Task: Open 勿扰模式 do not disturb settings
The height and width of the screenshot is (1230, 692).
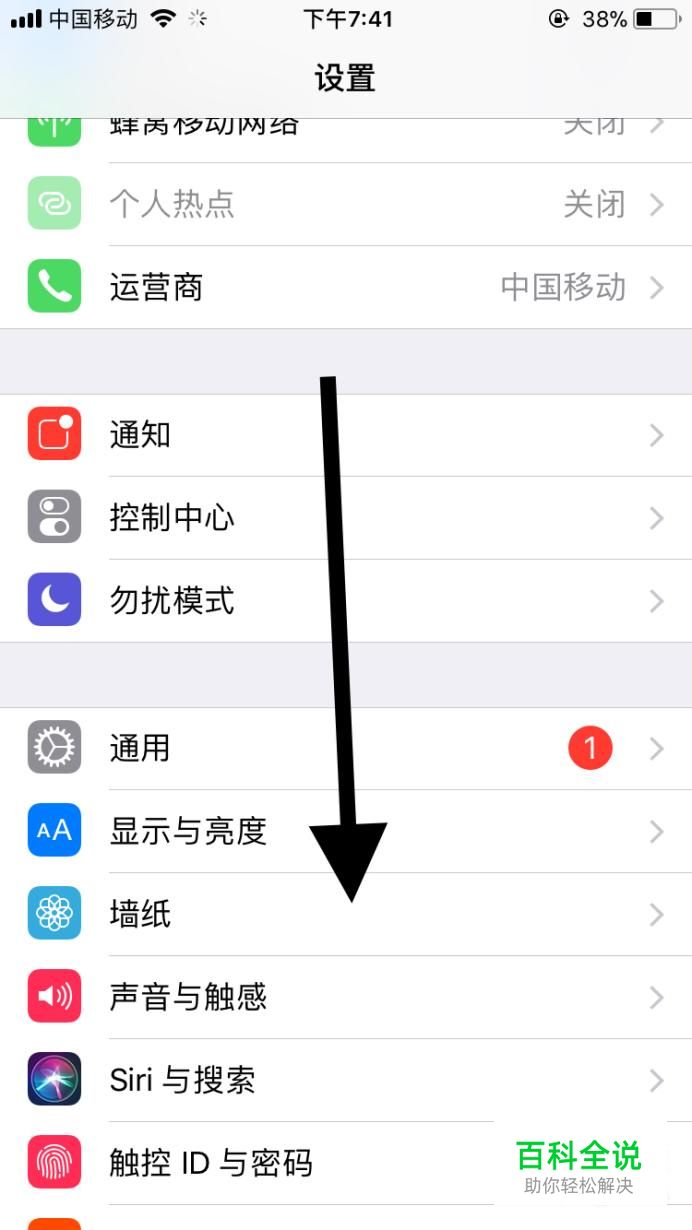Action: coord(346,601)
